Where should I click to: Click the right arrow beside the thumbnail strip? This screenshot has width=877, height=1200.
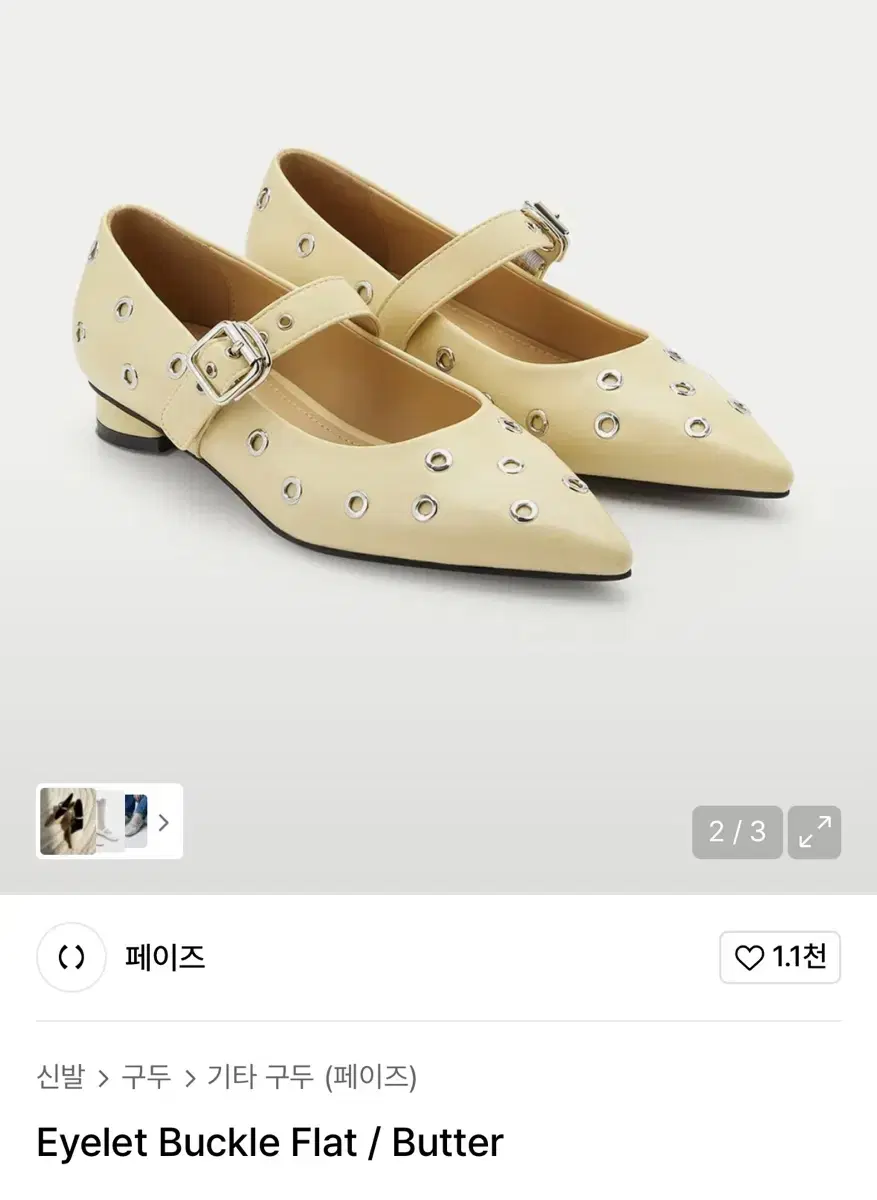pos(163,821)
